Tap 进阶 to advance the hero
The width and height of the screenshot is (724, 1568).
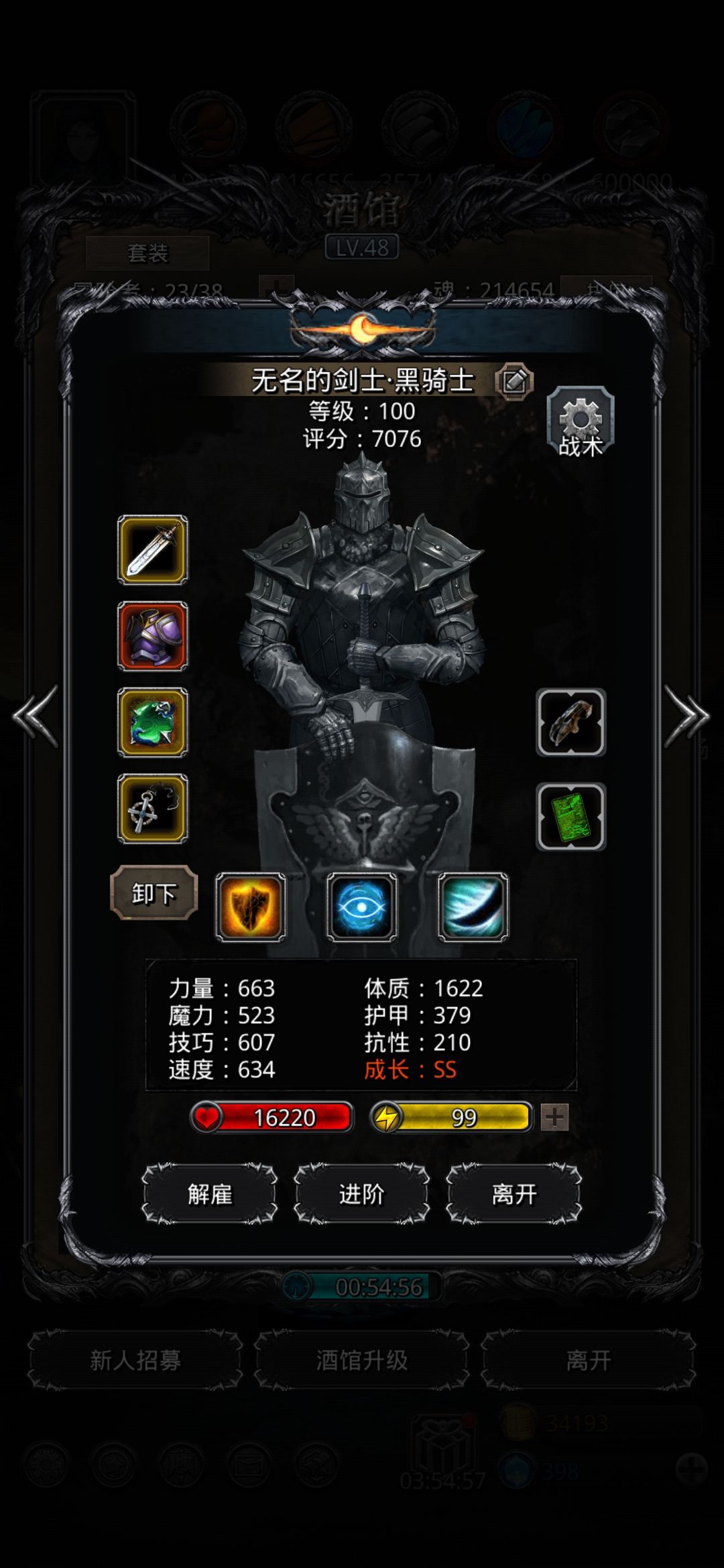pos(362,1194)
